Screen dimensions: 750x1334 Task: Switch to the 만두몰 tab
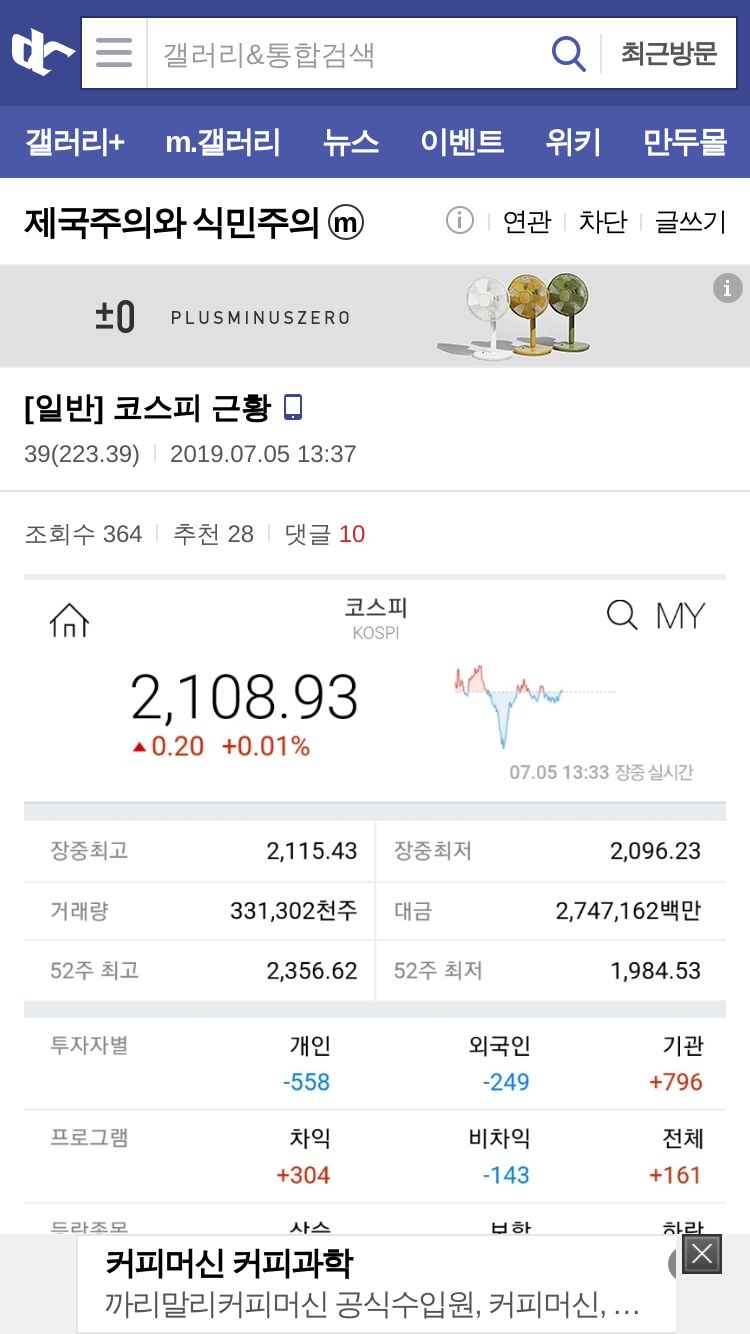[x=685, y=142]
